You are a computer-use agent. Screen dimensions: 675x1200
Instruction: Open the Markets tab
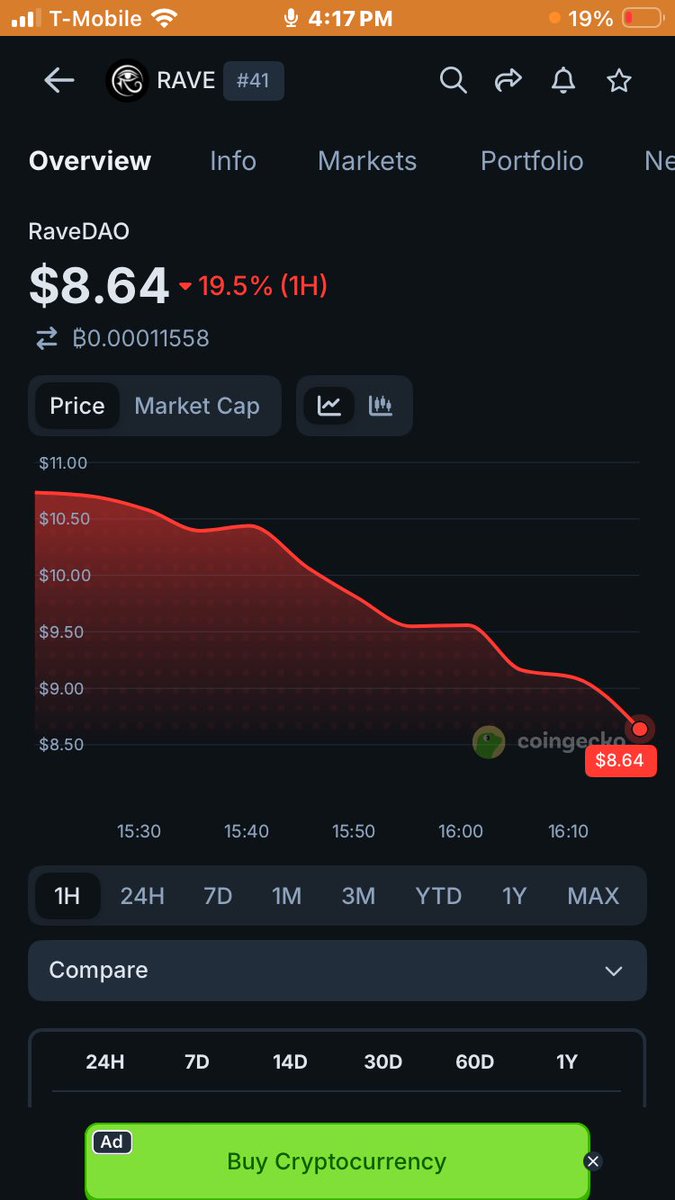coord(367,161)
